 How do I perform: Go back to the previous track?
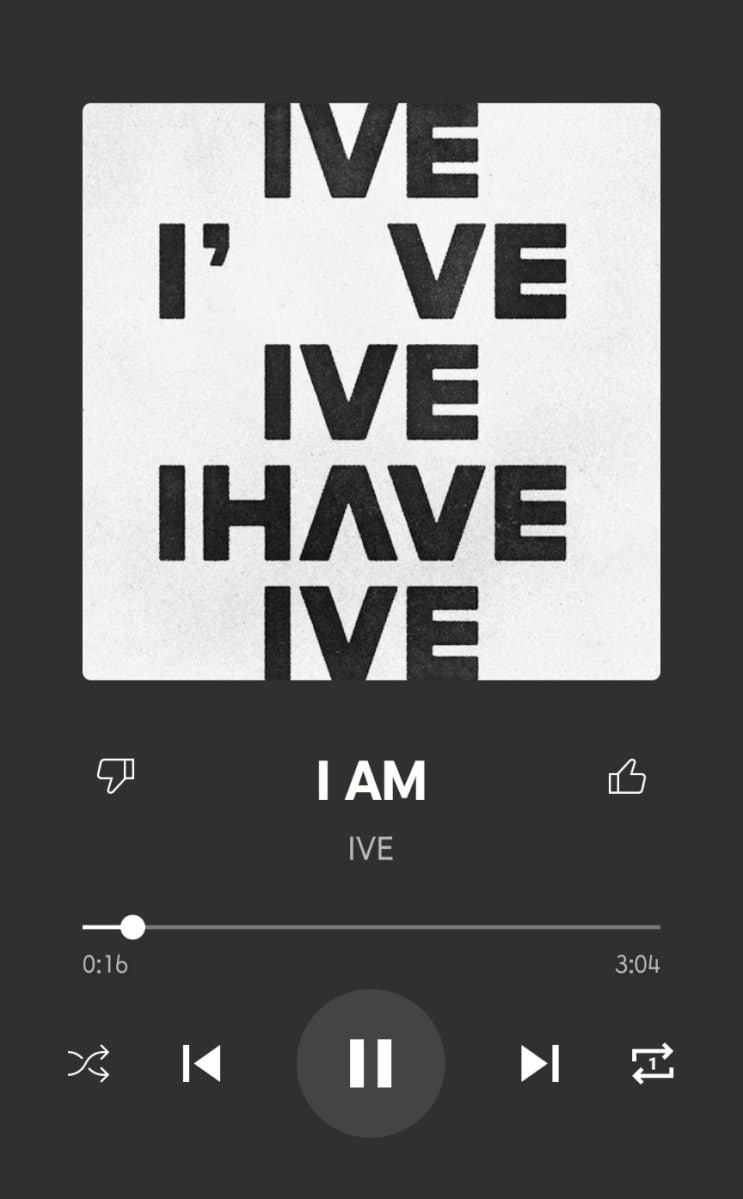pos(202,1063)
